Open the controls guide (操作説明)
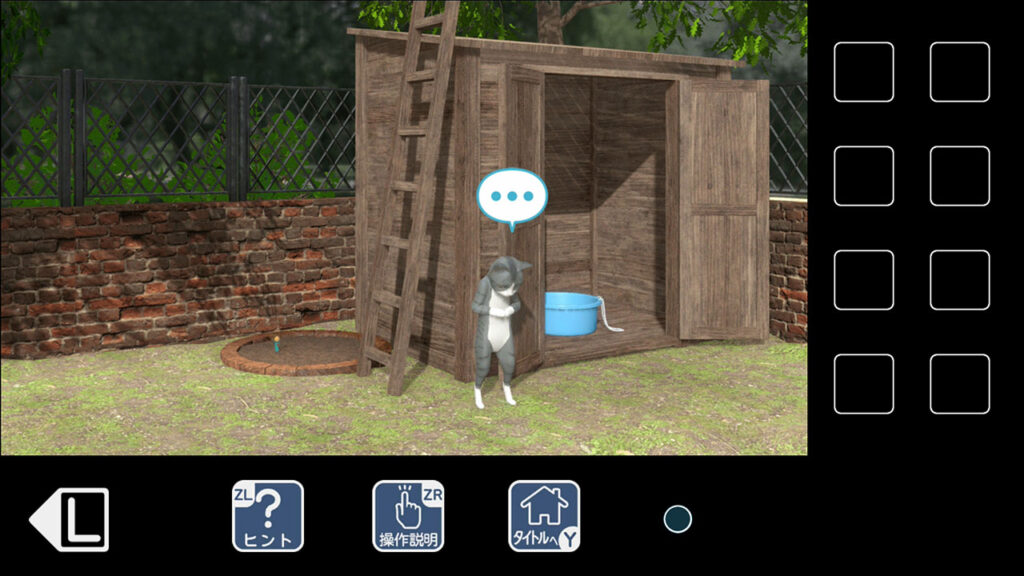Screen dimensions: 1024x576 (408, 516)
